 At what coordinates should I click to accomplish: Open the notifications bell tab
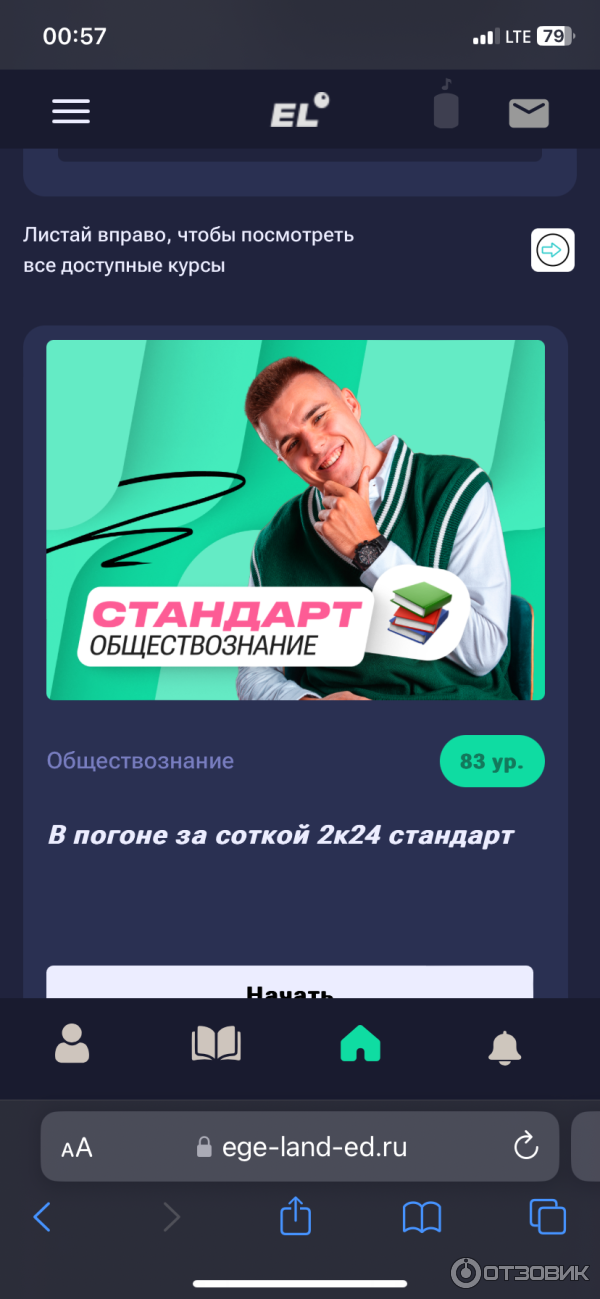(504, 1046)
